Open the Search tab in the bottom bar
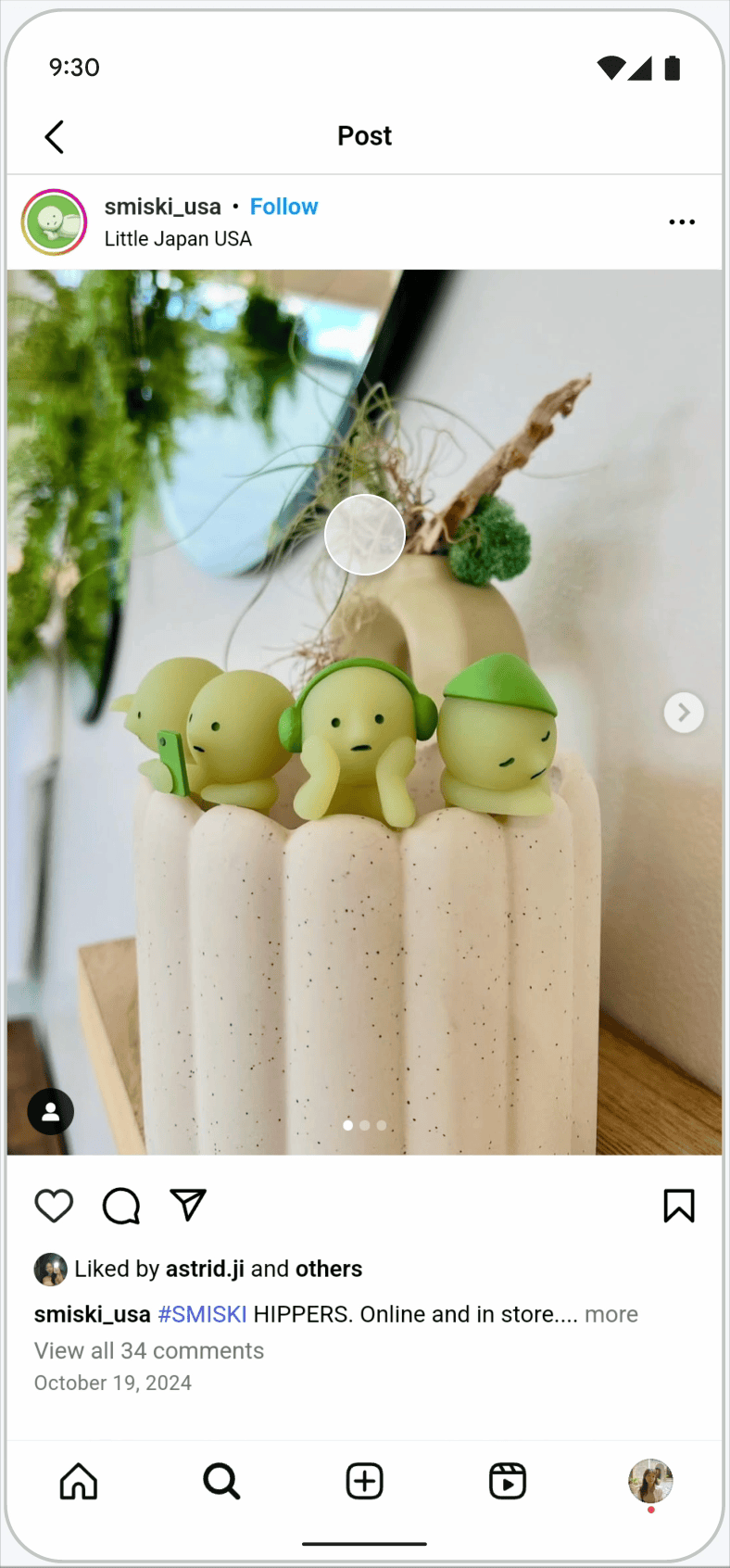Image resolution: width=730 pixels, height=1568 pixels. (221, 1481)
